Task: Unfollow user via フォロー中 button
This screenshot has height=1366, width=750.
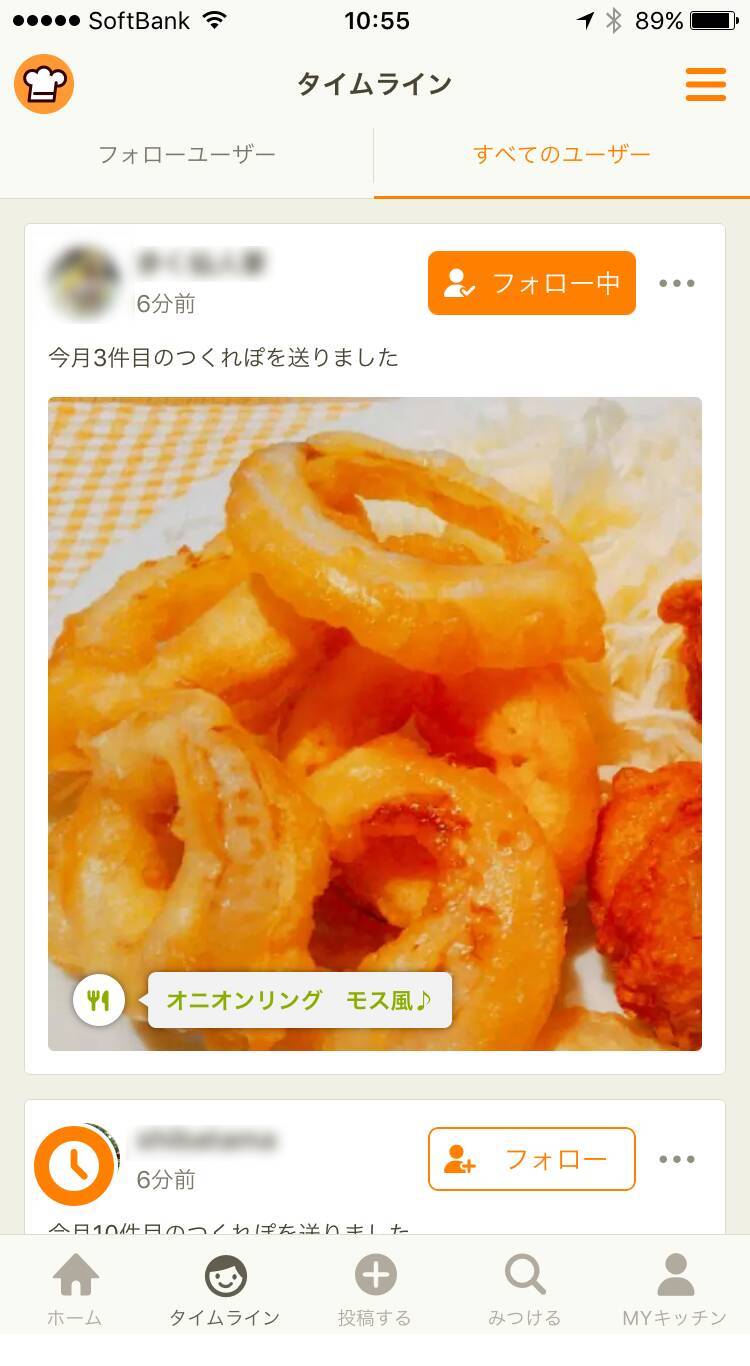Action: pyautogui.click(x=532, y=283)
